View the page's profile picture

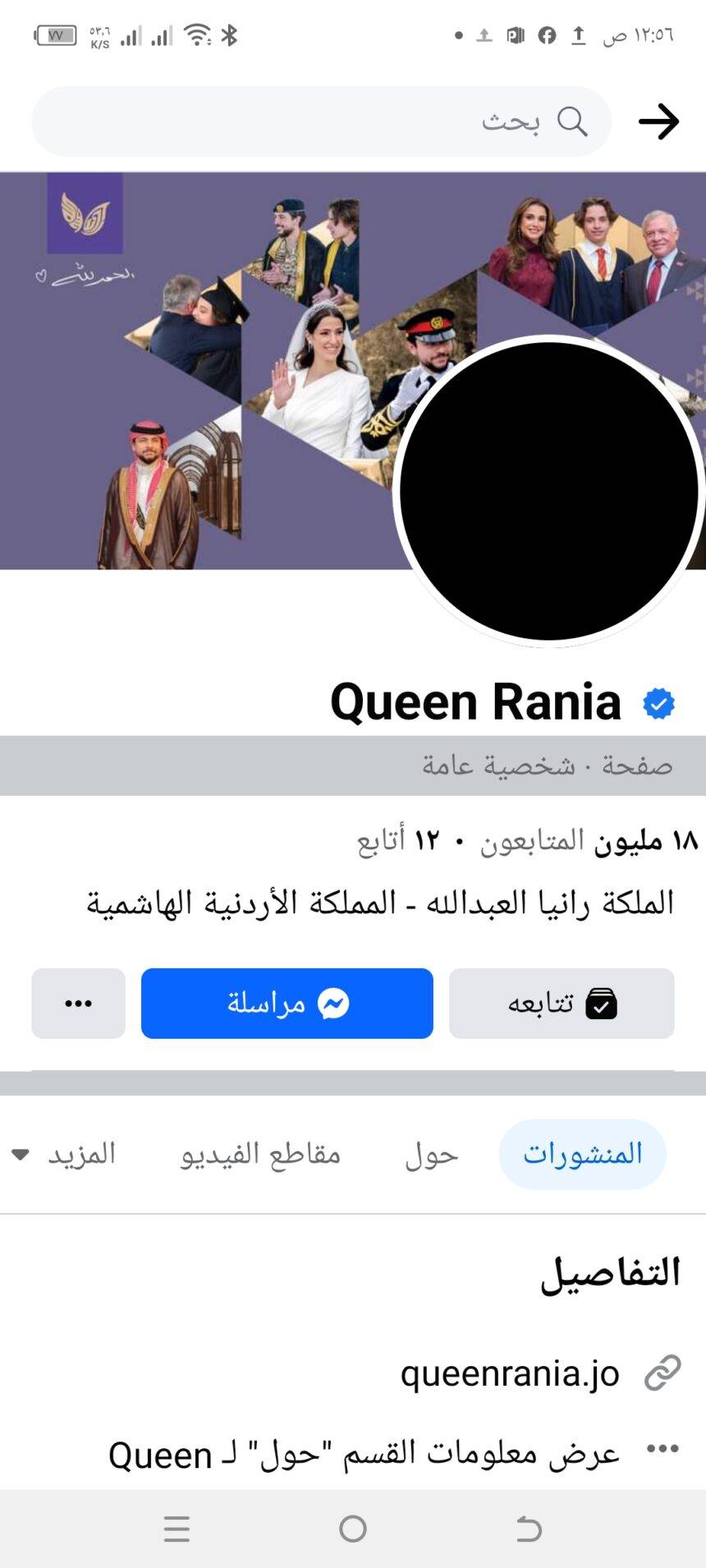pyautogui.click(x=548, y=491)
